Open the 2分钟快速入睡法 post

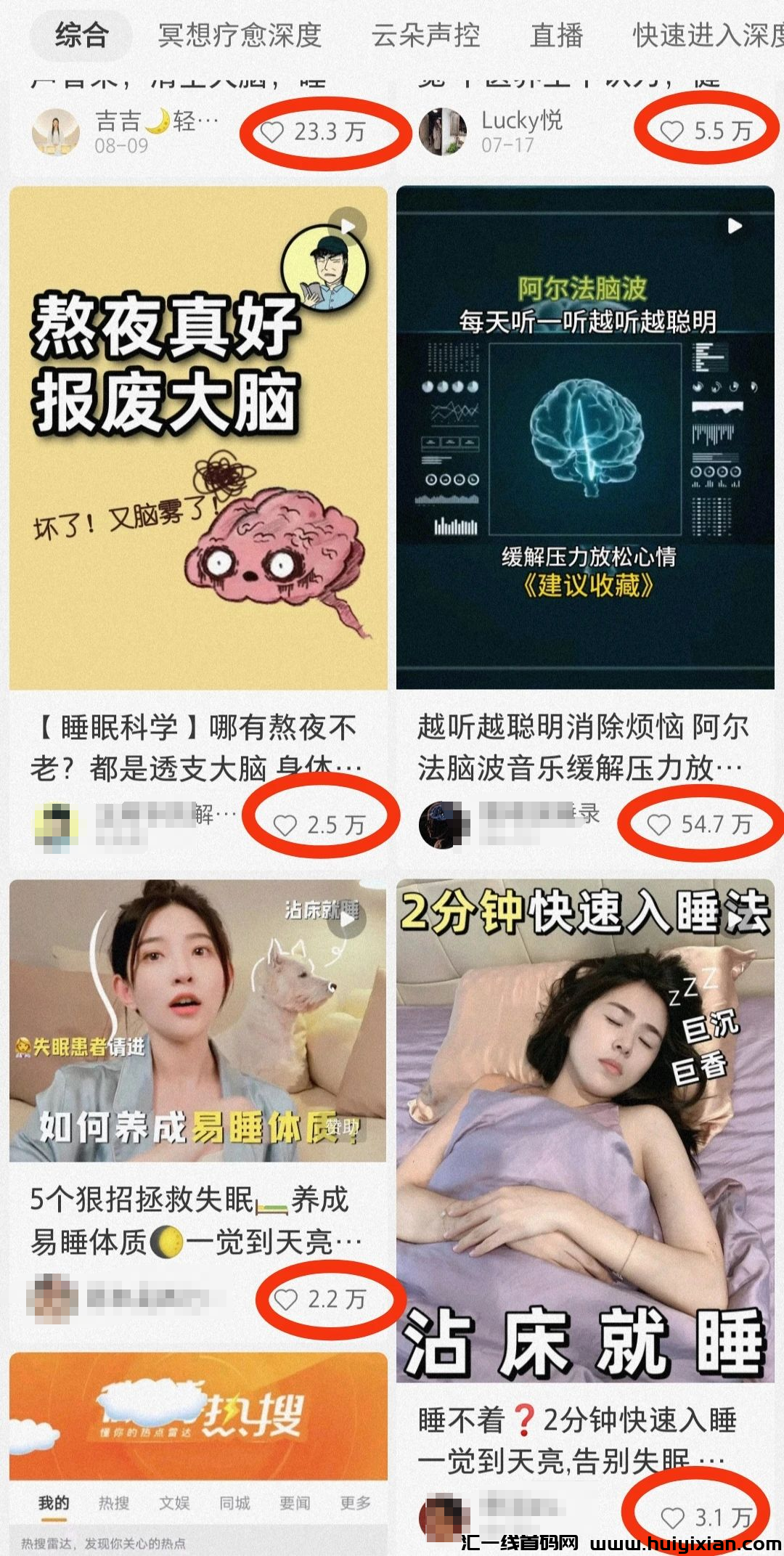coord(585,1129)
